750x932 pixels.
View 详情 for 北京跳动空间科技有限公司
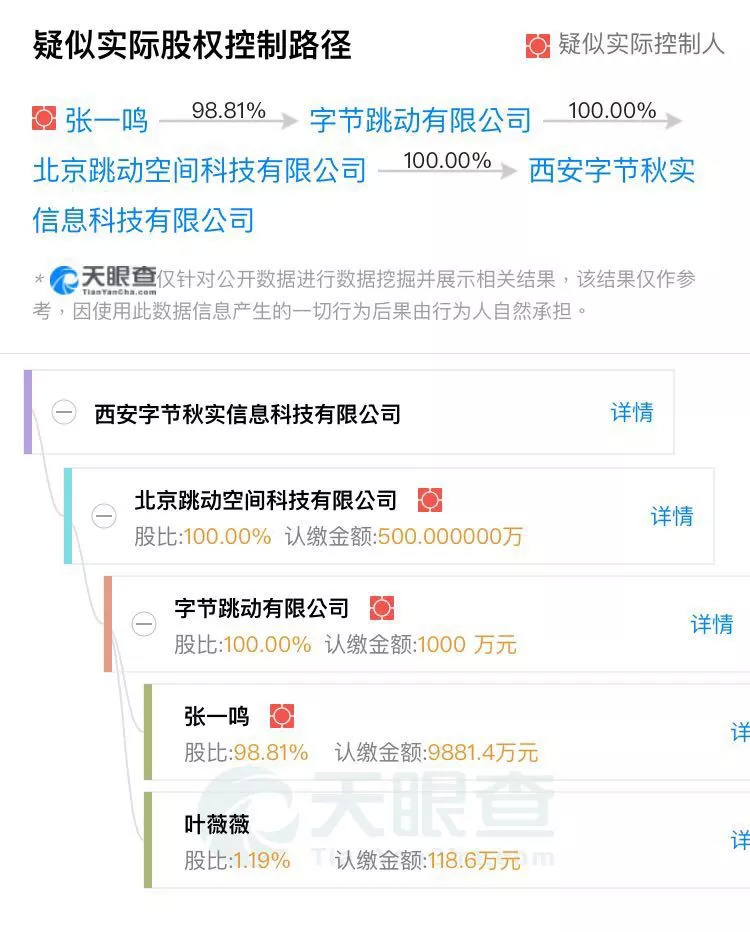[x=672, y=517]
